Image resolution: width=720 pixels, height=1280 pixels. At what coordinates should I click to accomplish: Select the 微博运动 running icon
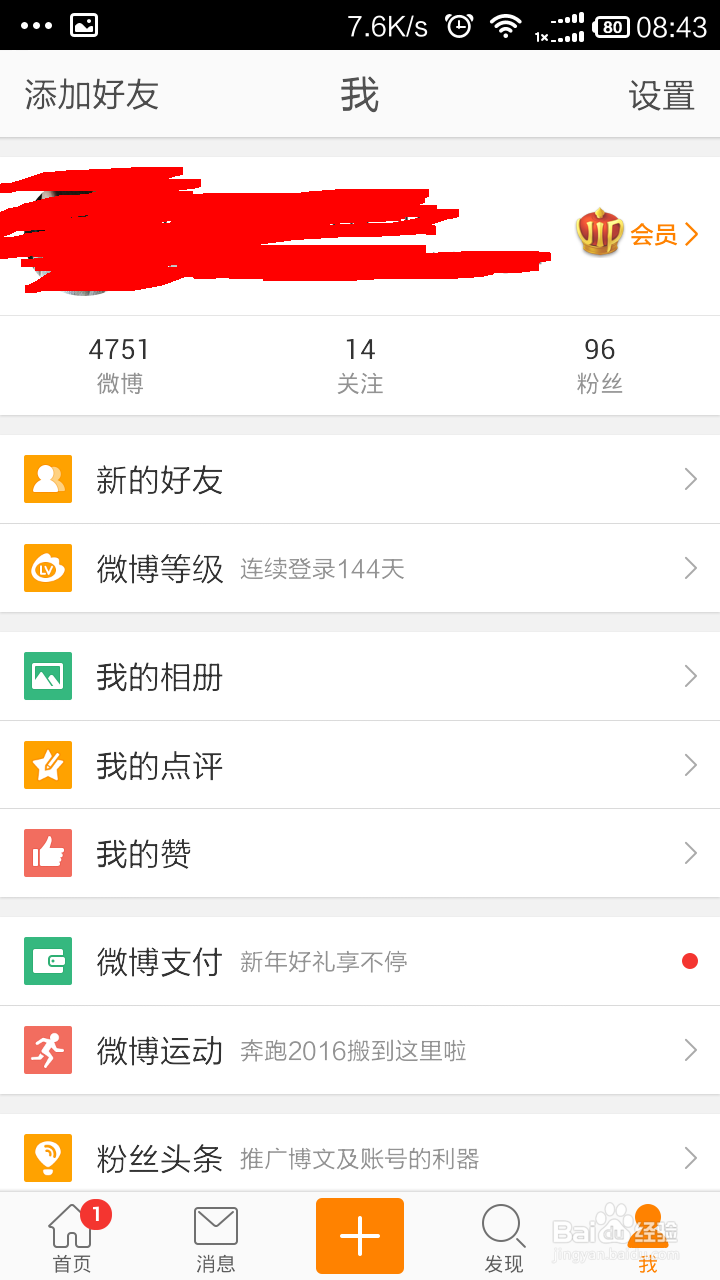point(47,1050)
